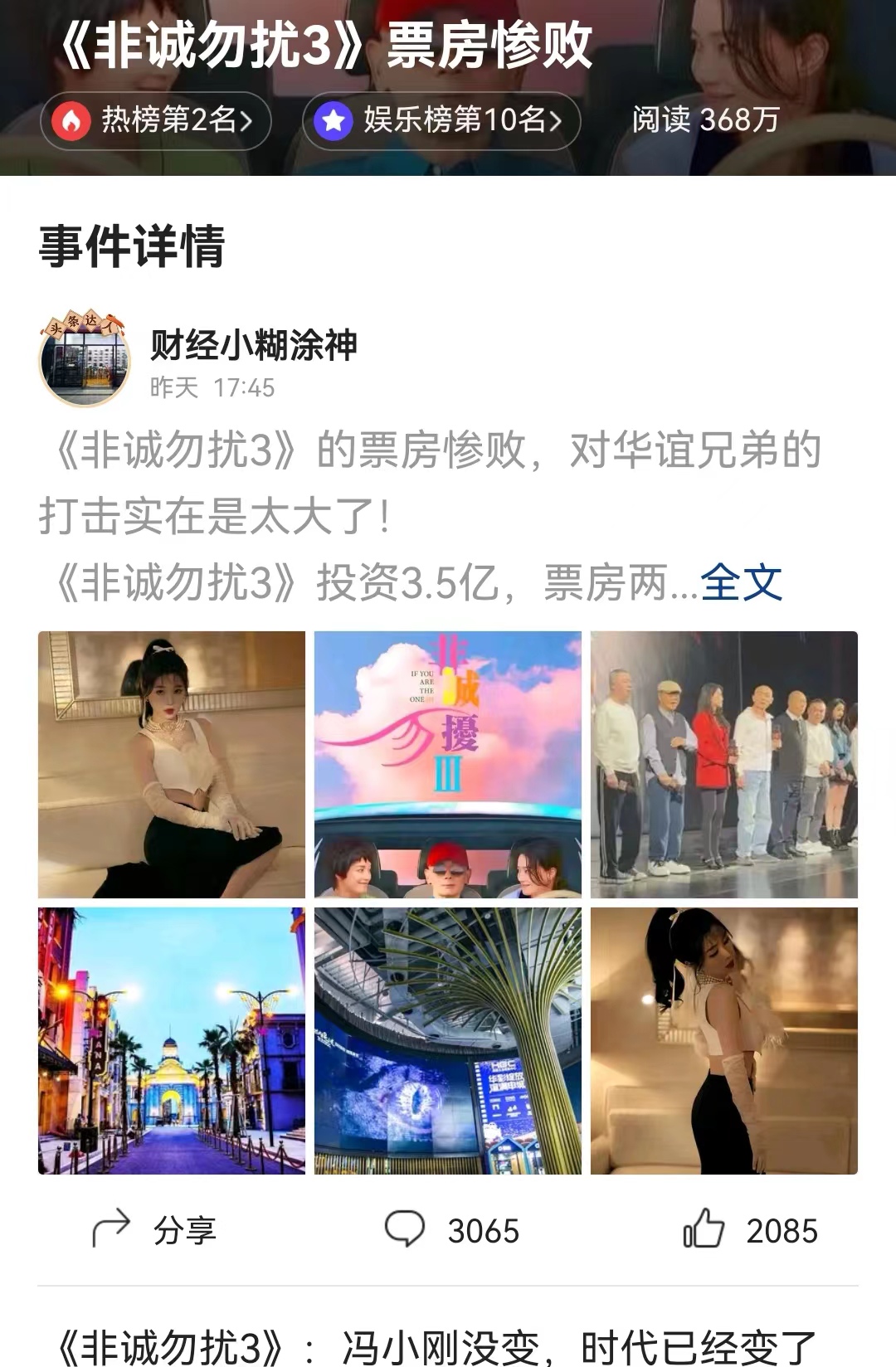This screenshot has width=896, height=1367.
Task: Click the chevron after 娱乐榜第10名
Action: pos(557,120)
